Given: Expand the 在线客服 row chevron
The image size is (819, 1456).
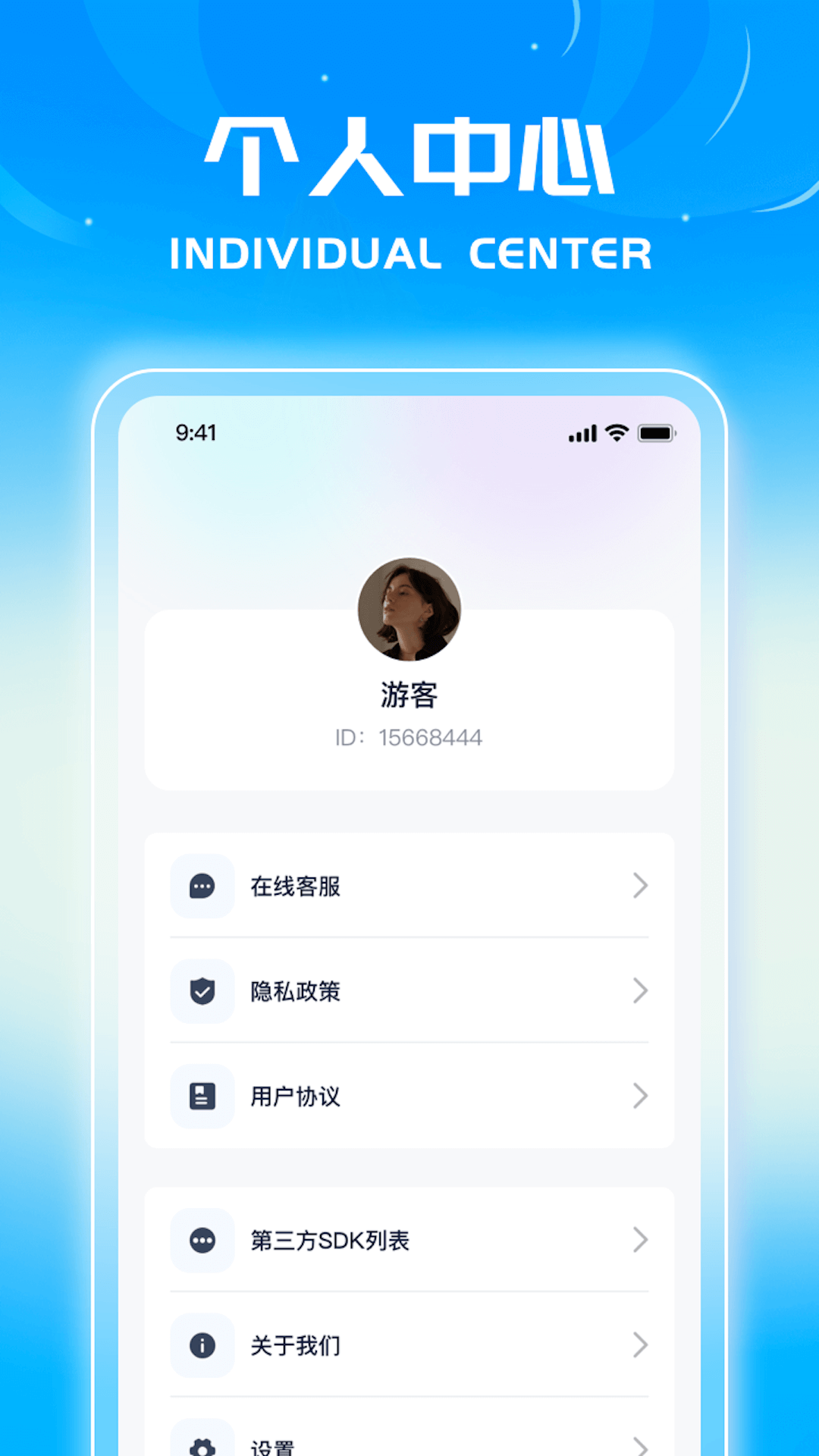Looking at the screenshot, I should coord(639,886).
